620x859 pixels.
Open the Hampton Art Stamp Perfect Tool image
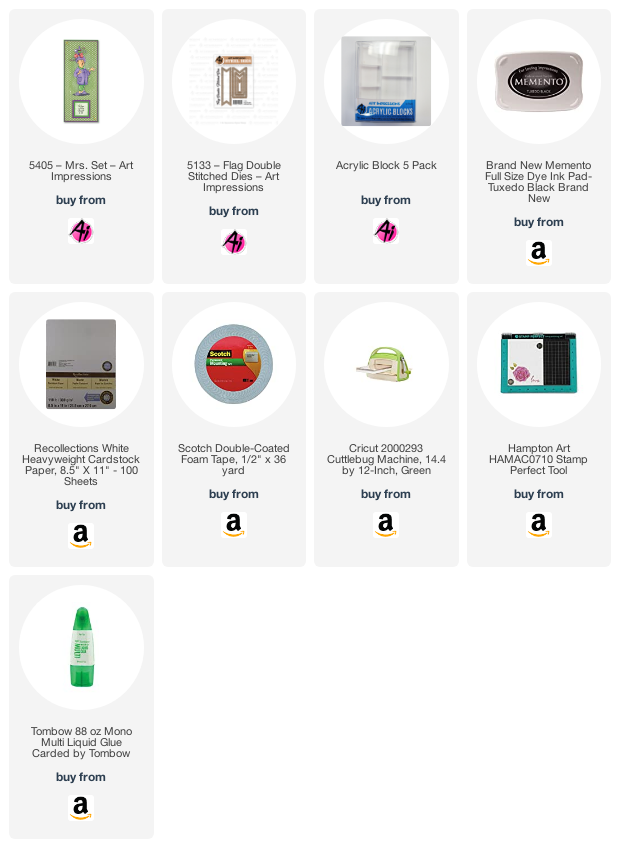click(x=538, y=361)
